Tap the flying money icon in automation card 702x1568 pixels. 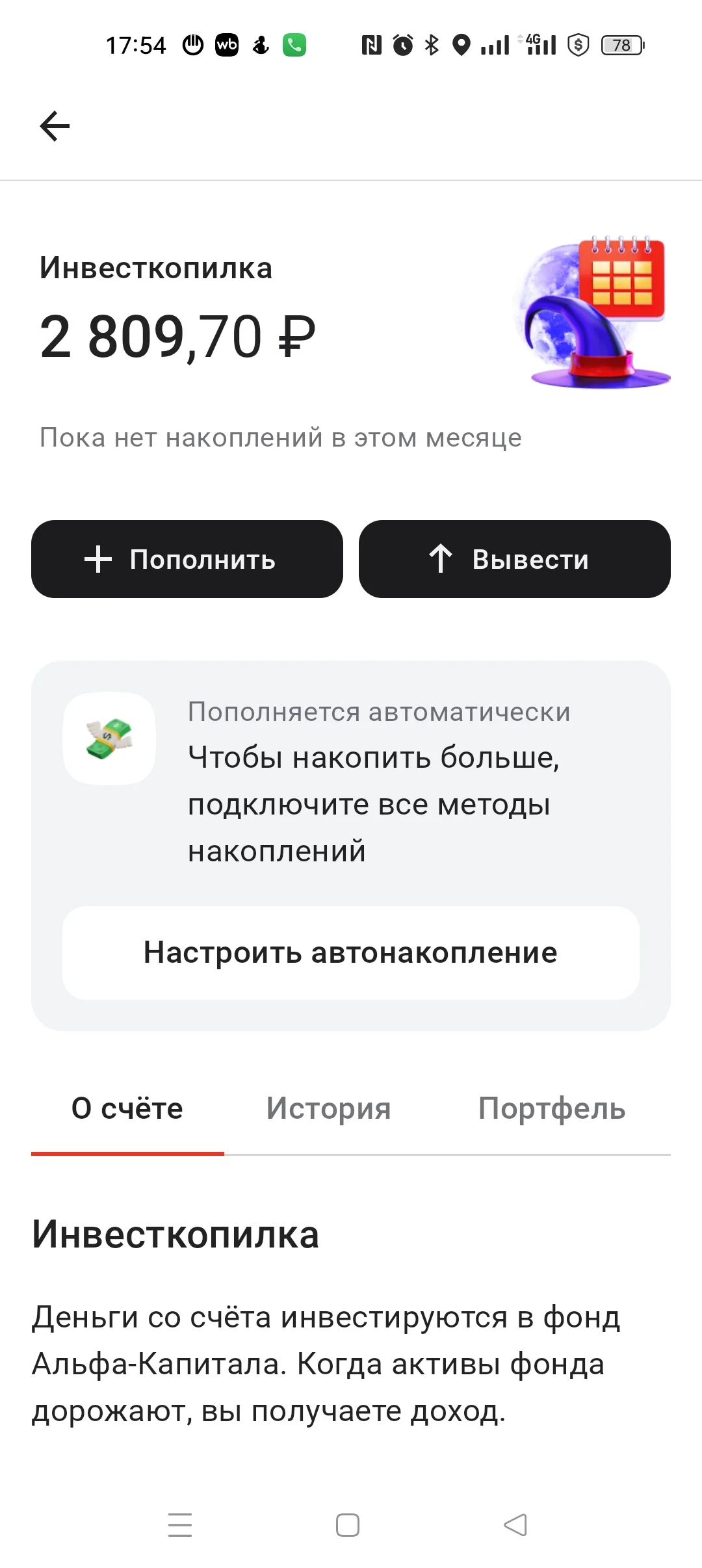click(109, 738)
